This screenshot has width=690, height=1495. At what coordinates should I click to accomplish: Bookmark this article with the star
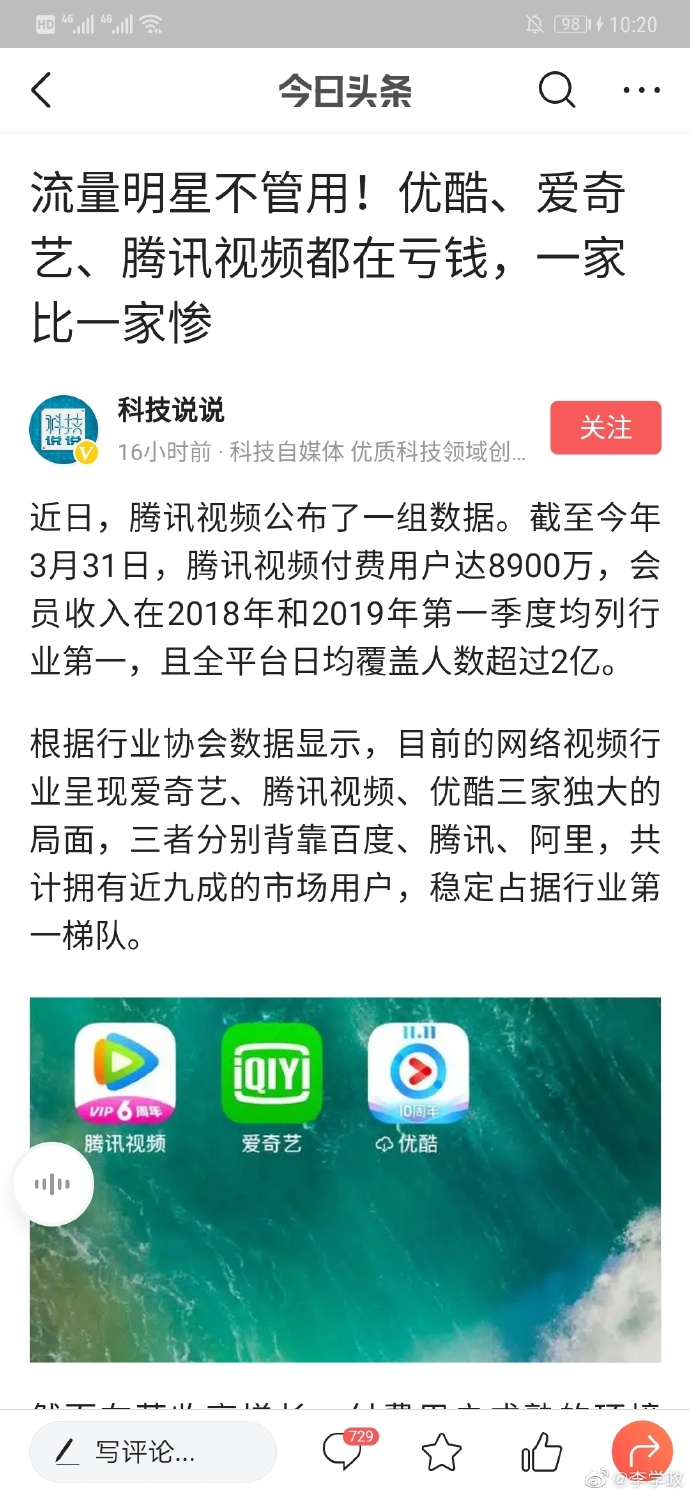pyautogui.click(x=441, y=1452)
